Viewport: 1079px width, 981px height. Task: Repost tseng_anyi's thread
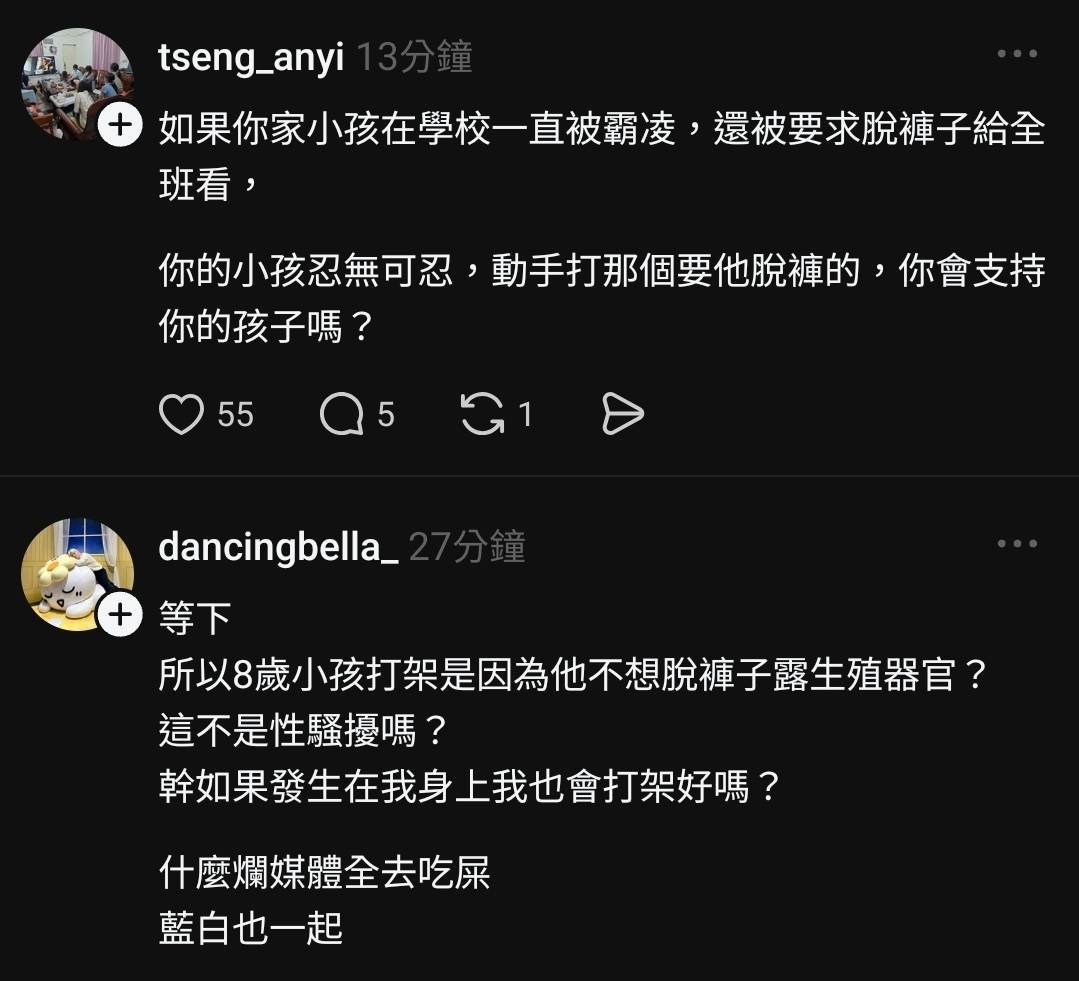tap(482, 414)
